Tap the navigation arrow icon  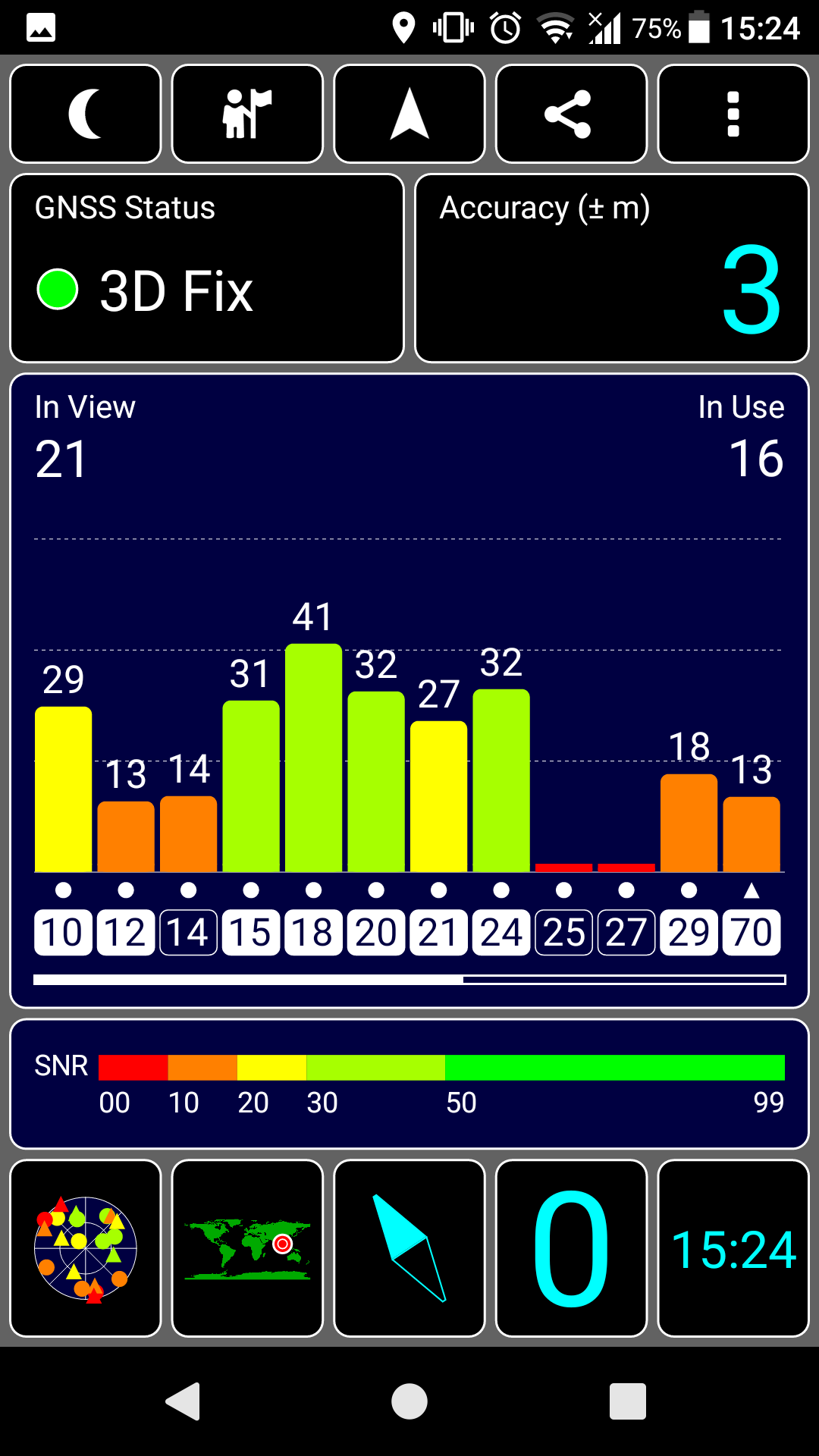point(409,114)
